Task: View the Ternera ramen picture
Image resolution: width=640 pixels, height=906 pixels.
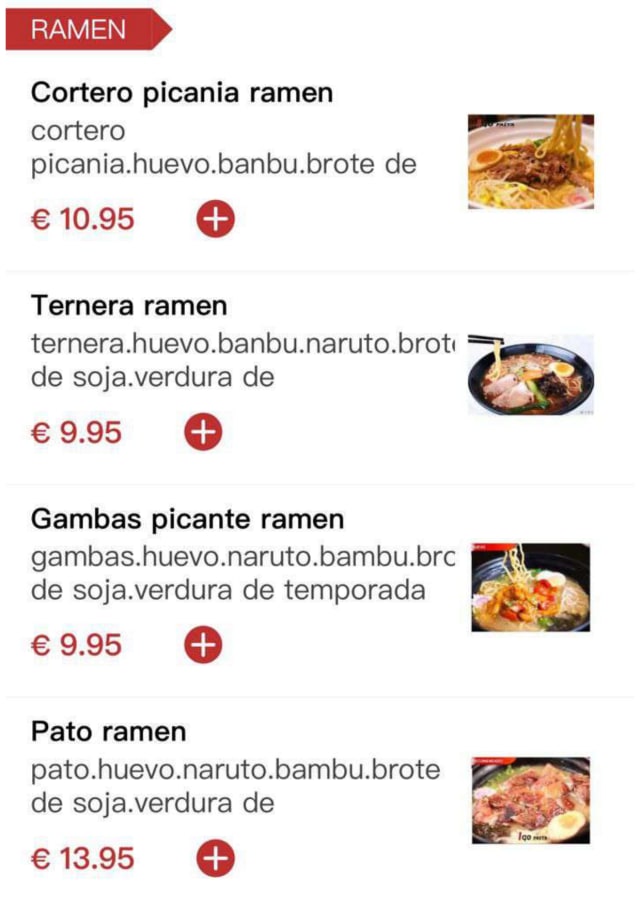Action: point(531,375)
